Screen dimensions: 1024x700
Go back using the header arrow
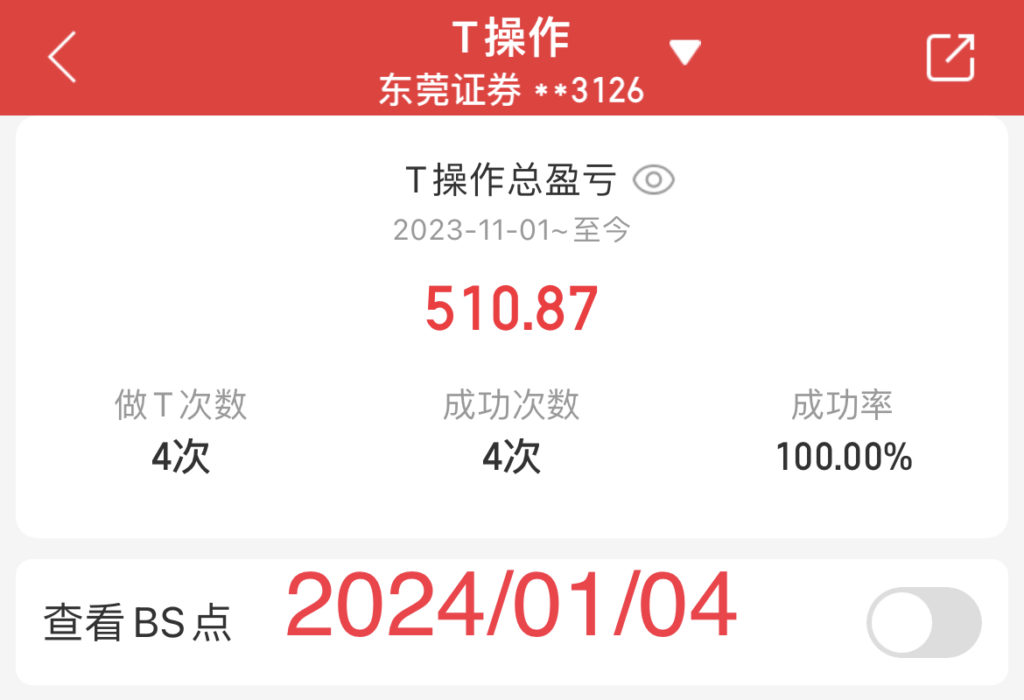[x=62, y=57]
